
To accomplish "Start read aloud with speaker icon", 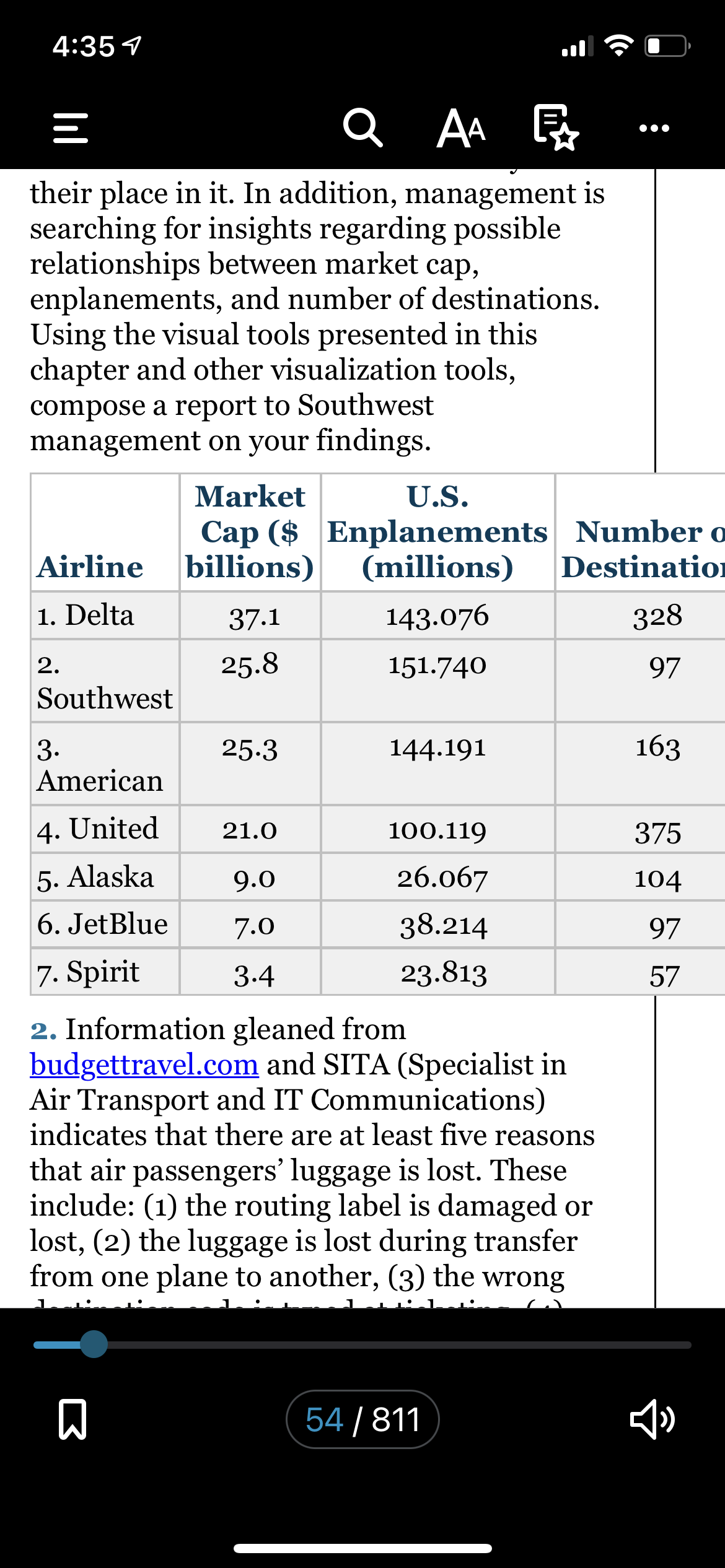I will click(x=653, y=1419).
